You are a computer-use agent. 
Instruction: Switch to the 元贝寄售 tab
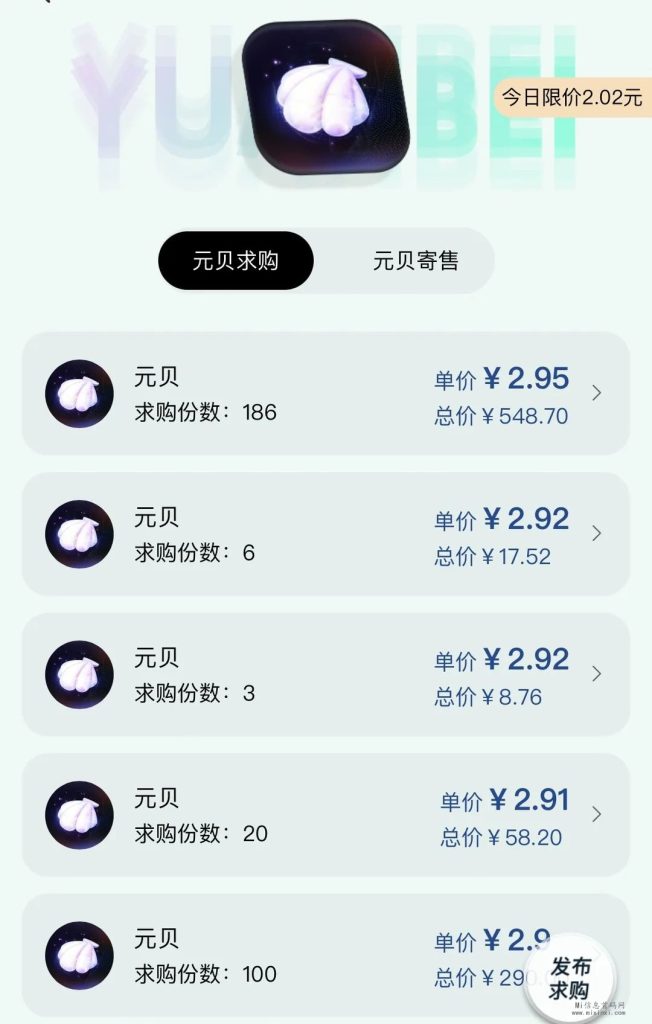click(x=415, y=261)
